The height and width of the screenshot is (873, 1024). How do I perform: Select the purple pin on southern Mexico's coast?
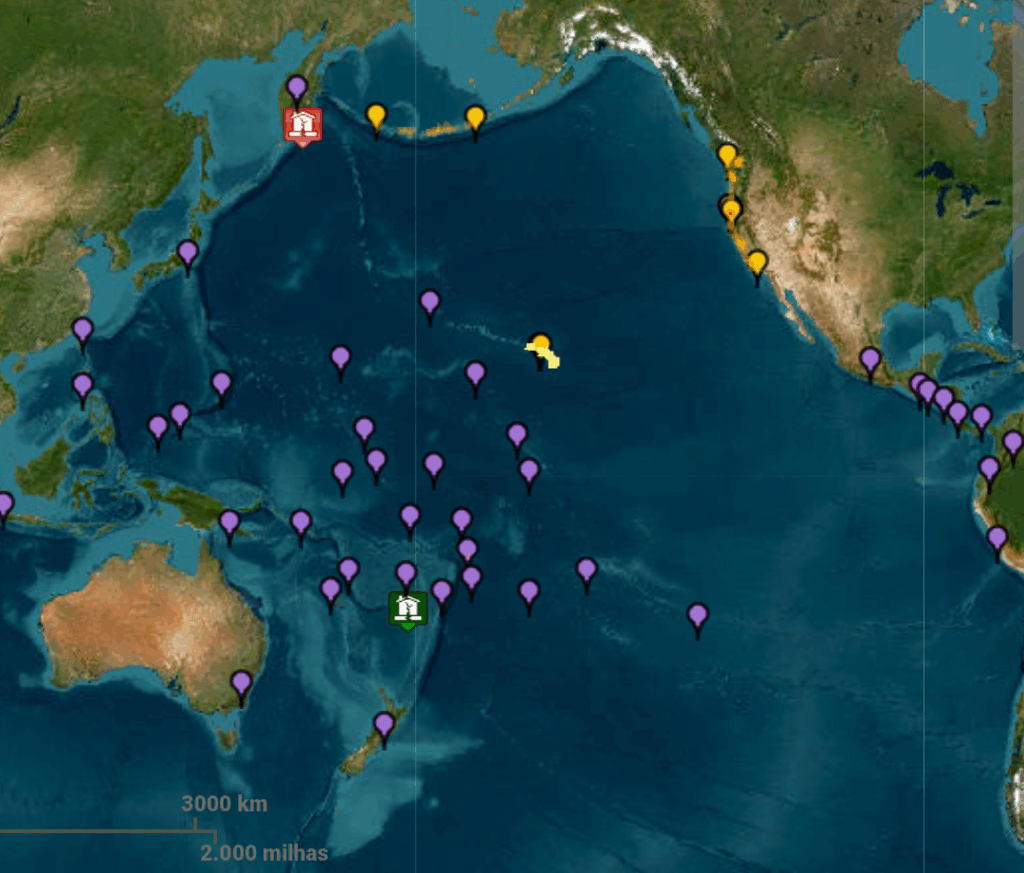(x=870, y=359)
